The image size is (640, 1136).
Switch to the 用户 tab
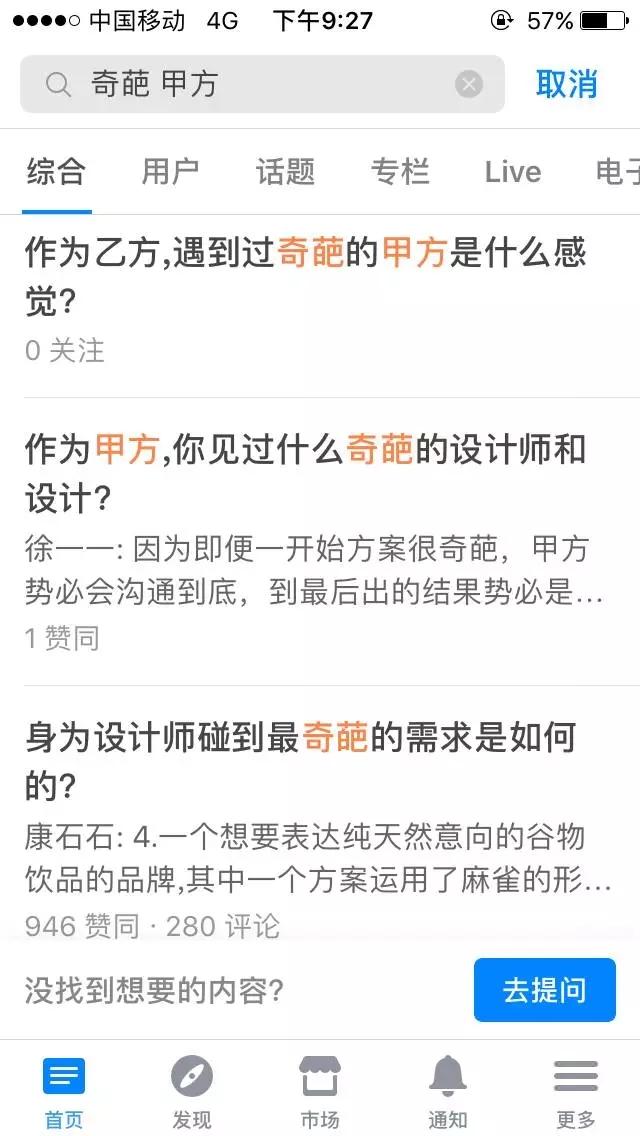(170, 172)
